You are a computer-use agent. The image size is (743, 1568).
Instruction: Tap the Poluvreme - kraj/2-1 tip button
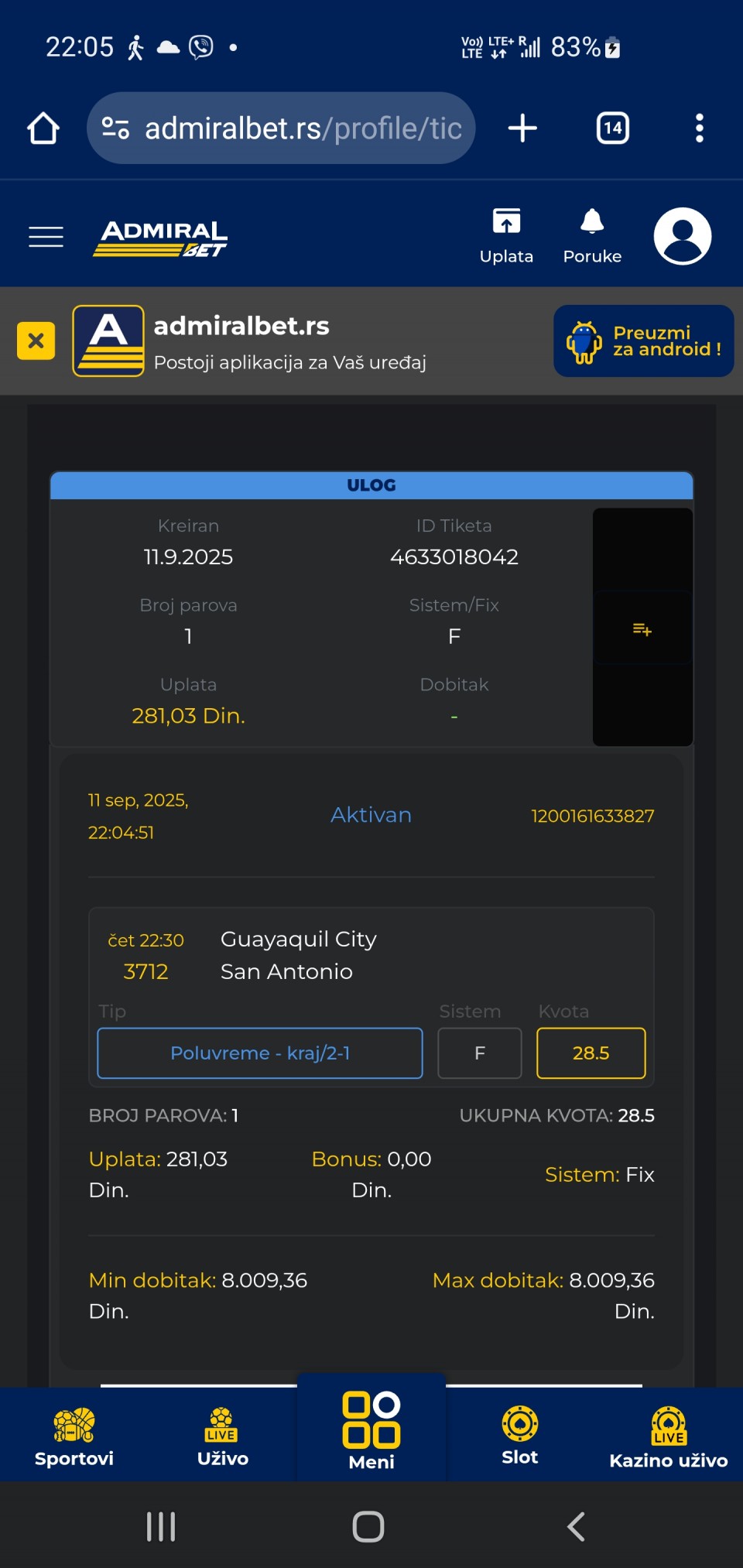pyautogui.click(x=260, y=1053)
